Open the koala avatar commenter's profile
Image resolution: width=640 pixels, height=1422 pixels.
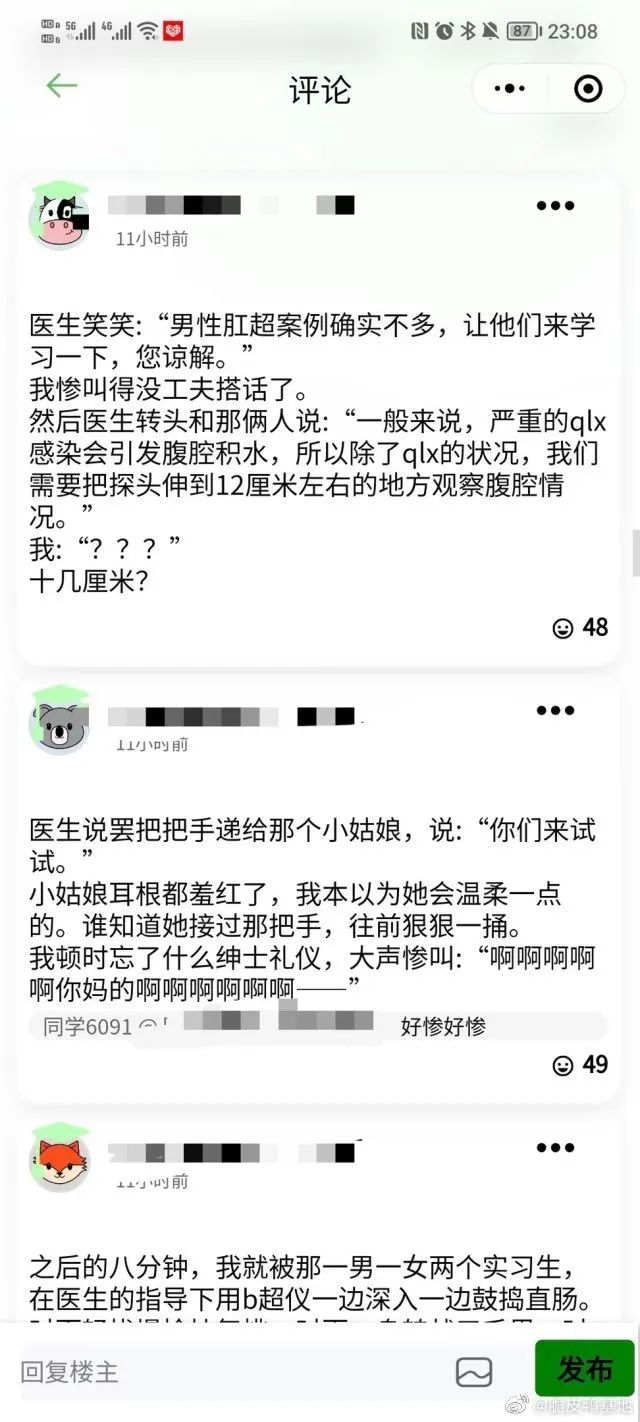(x=60, y=722)
